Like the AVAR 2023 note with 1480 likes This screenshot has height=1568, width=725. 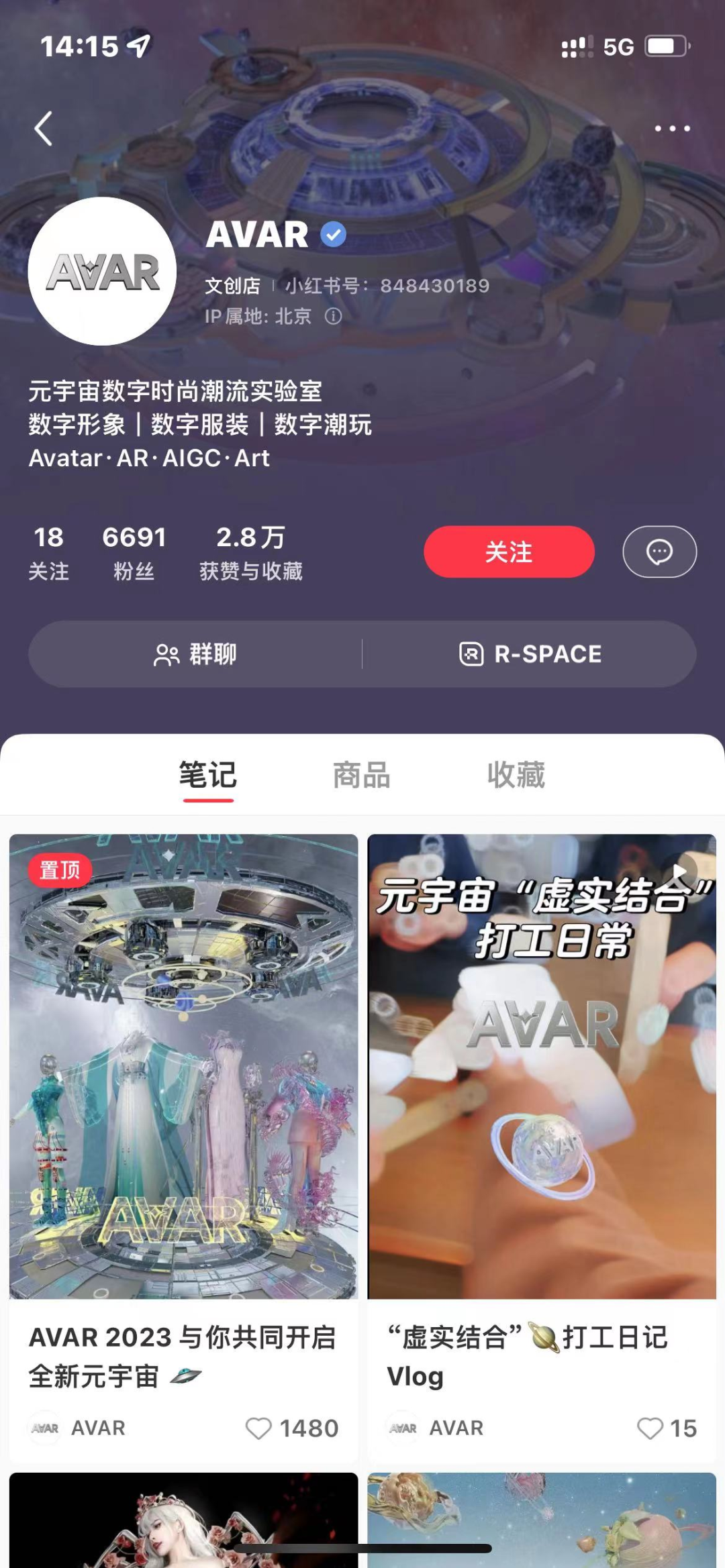click(259, 1428)
